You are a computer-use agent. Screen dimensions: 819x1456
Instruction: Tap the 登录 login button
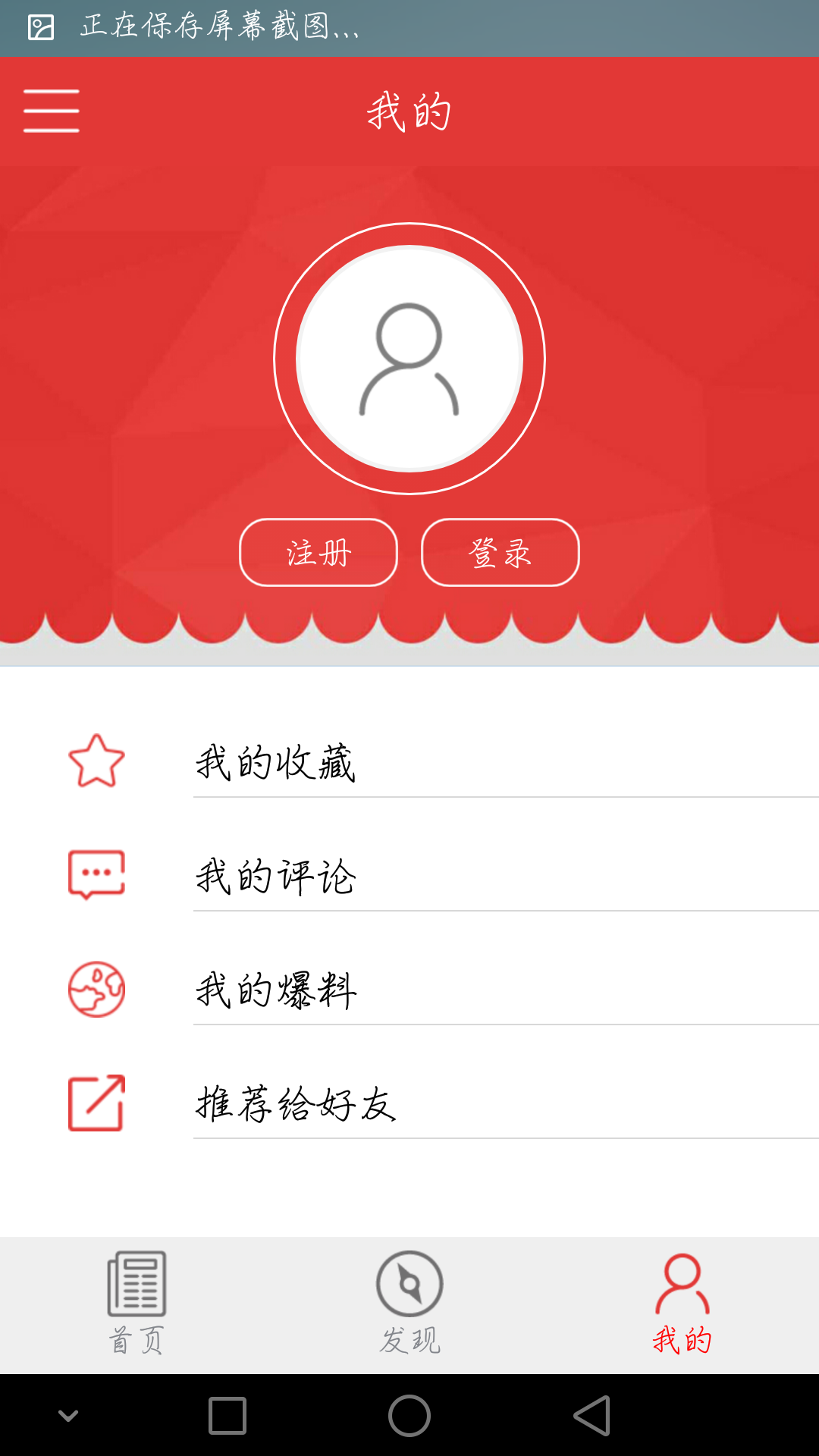[500, 553]
